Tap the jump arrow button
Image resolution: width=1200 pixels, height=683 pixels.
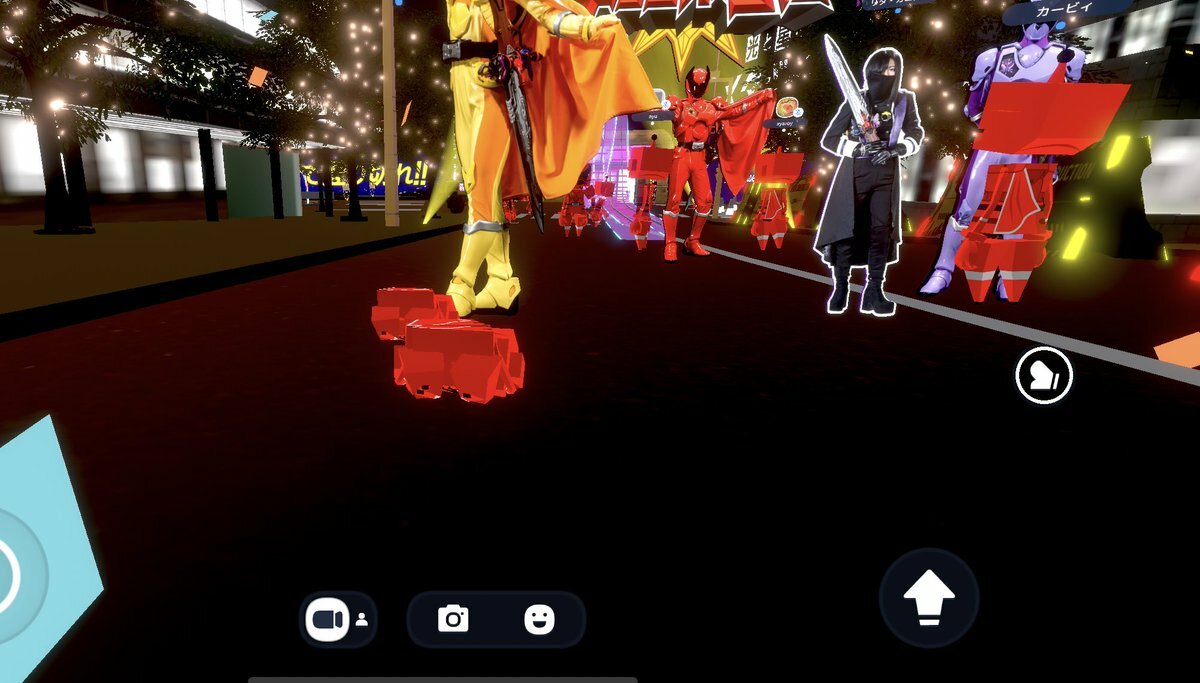[928, 598]
